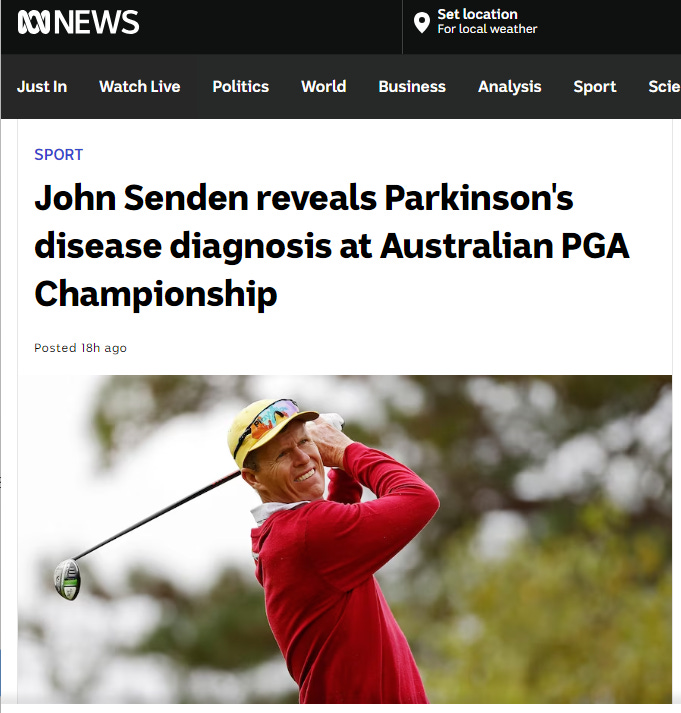Go to Watch Live
The height and width of the screenshot is (713, 681).
(x=140, y=87)
